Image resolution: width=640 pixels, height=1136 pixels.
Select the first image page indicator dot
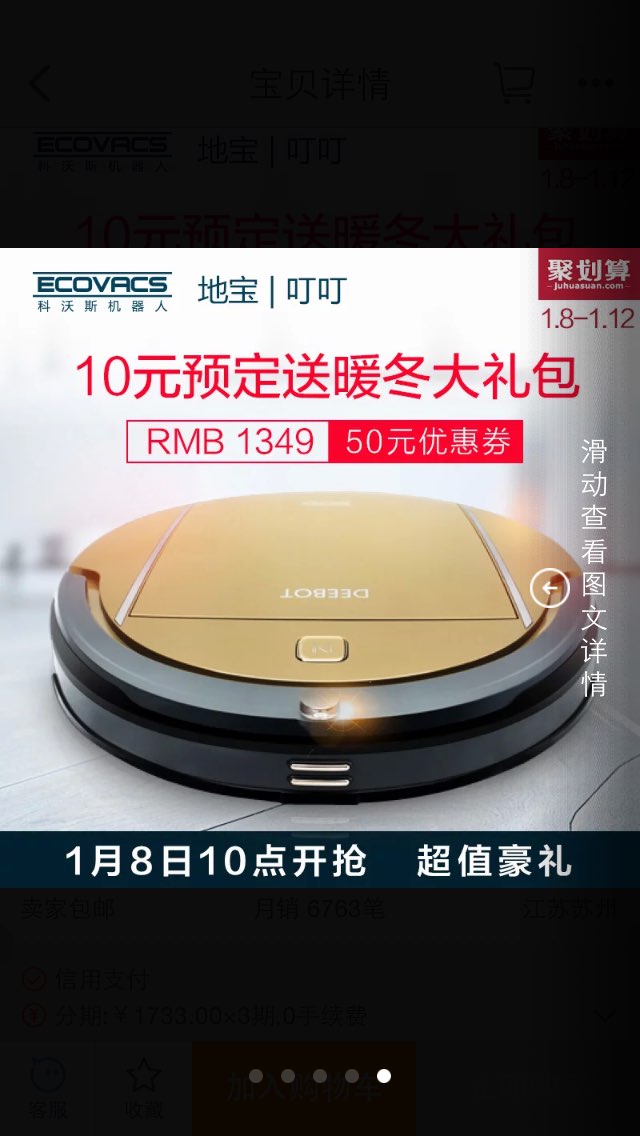coord(256,1076)
